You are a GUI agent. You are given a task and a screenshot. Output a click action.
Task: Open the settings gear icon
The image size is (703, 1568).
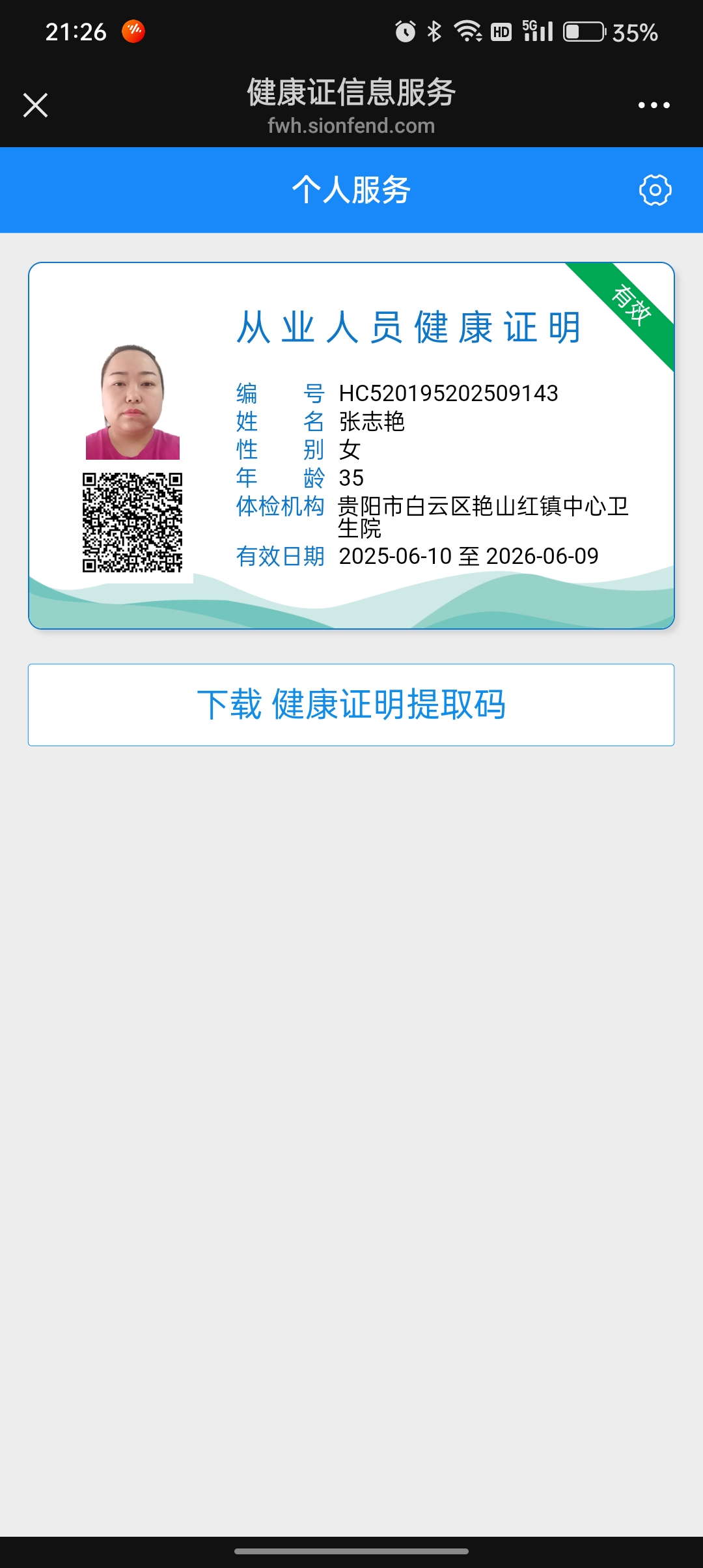655,190
